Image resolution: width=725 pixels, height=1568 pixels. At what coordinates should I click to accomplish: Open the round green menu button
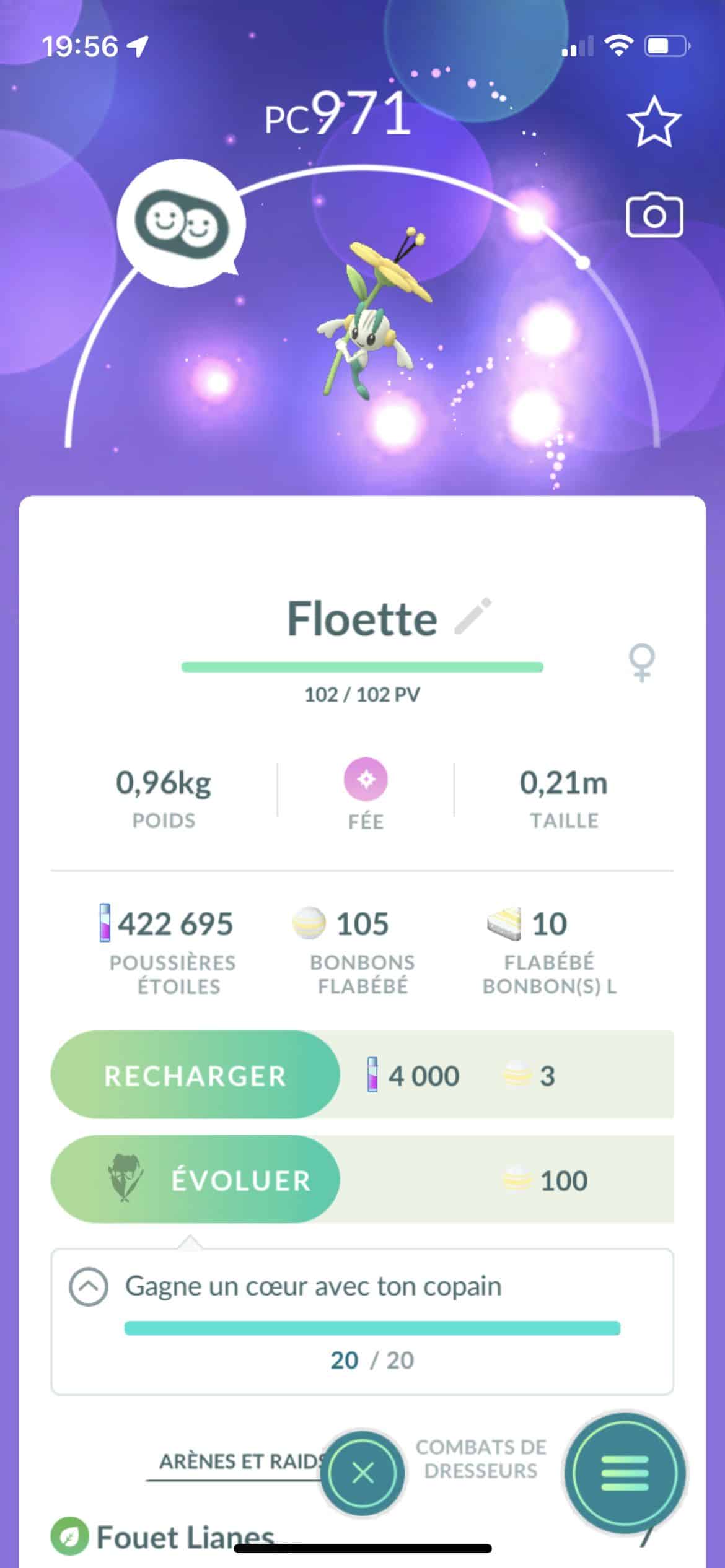[x=625, y=1473]
